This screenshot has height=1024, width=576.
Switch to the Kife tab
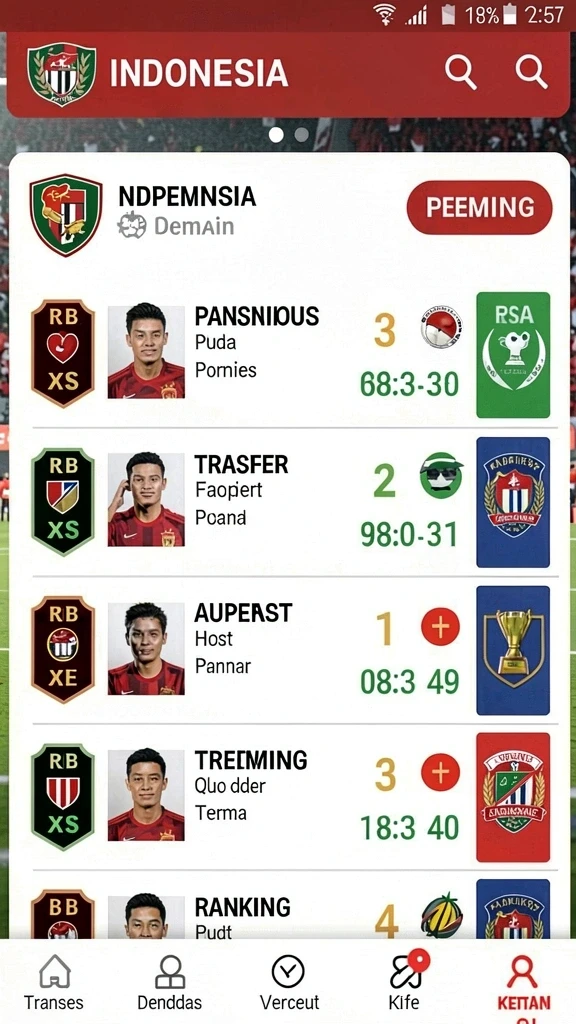(405, 983)
